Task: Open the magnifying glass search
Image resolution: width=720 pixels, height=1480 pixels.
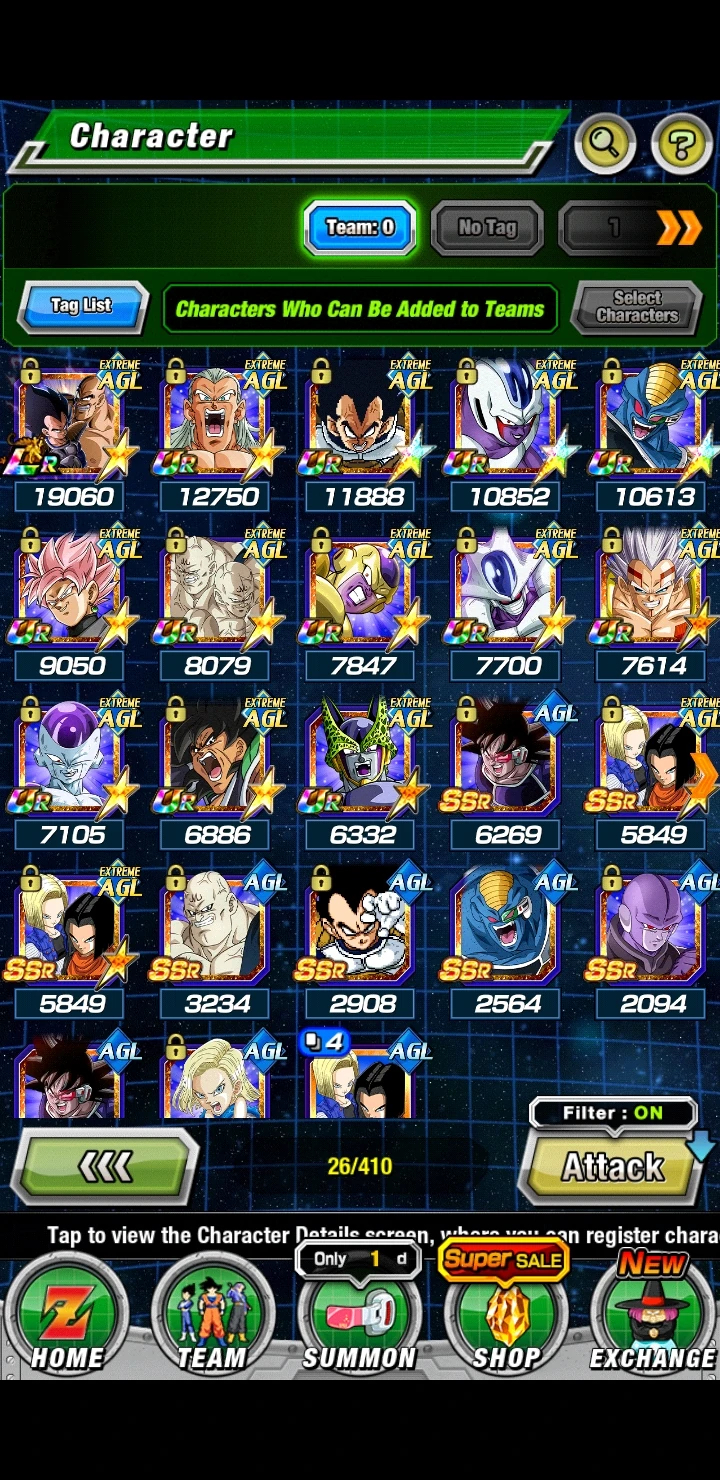Action: click(x=605, y=145)
